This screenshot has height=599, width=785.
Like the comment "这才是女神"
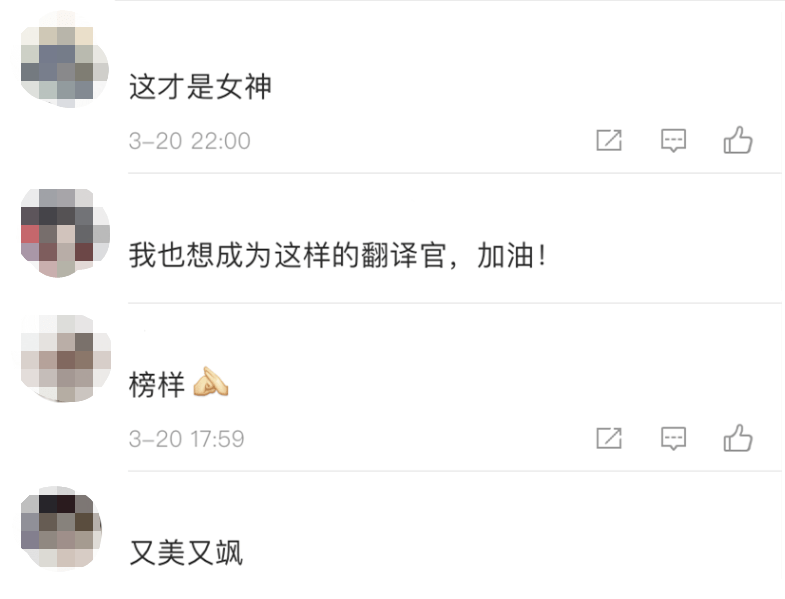(738, 141)
